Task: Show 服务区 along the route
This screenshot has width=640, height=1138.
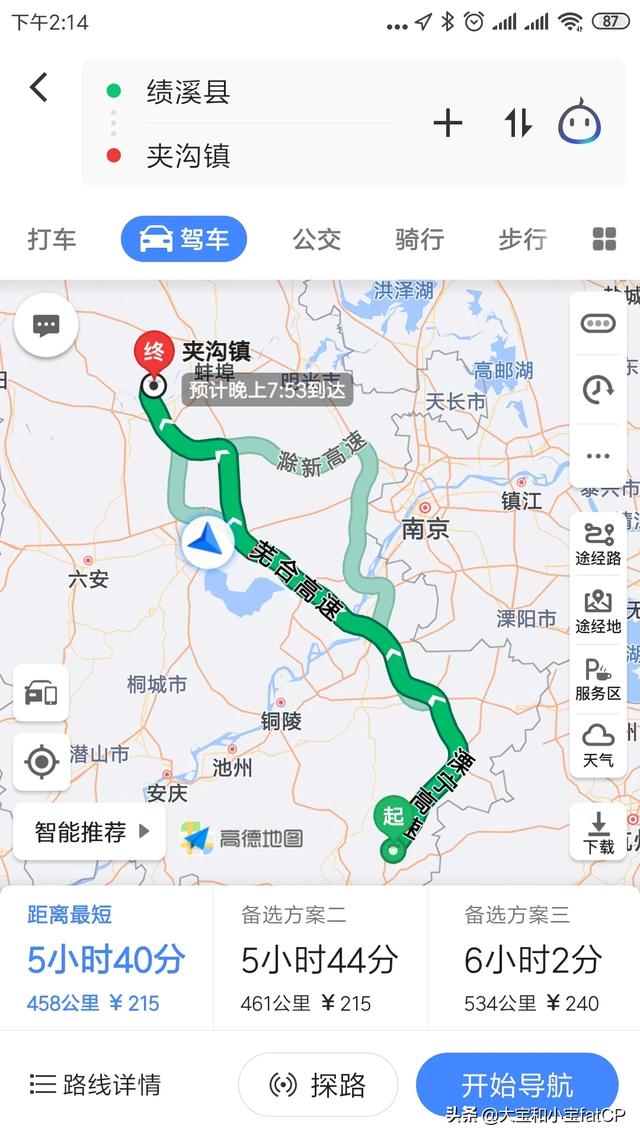Action: (x=598, y=679)
